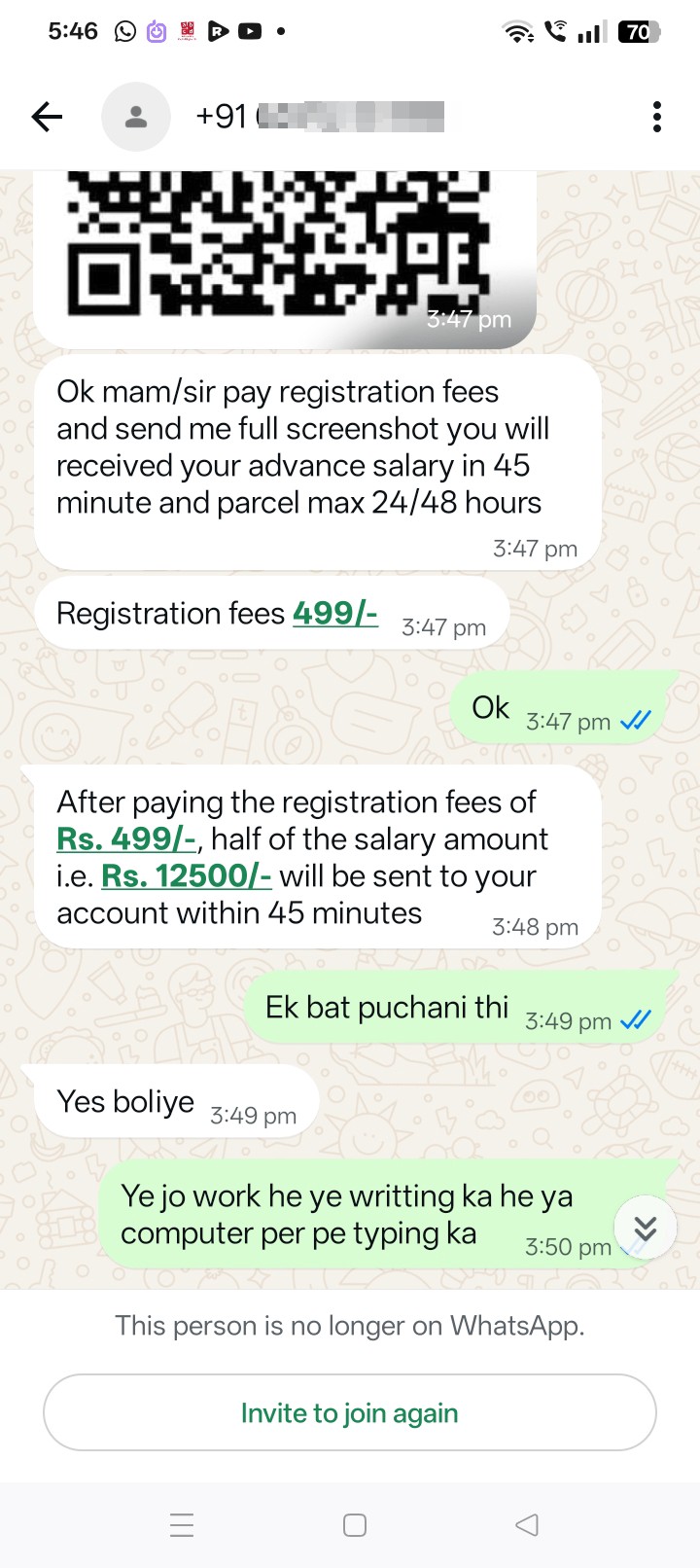Tap the system back button in the navigation bar
The width and height of the screenshot is (700, 1568).
[x=527, y=1525]
